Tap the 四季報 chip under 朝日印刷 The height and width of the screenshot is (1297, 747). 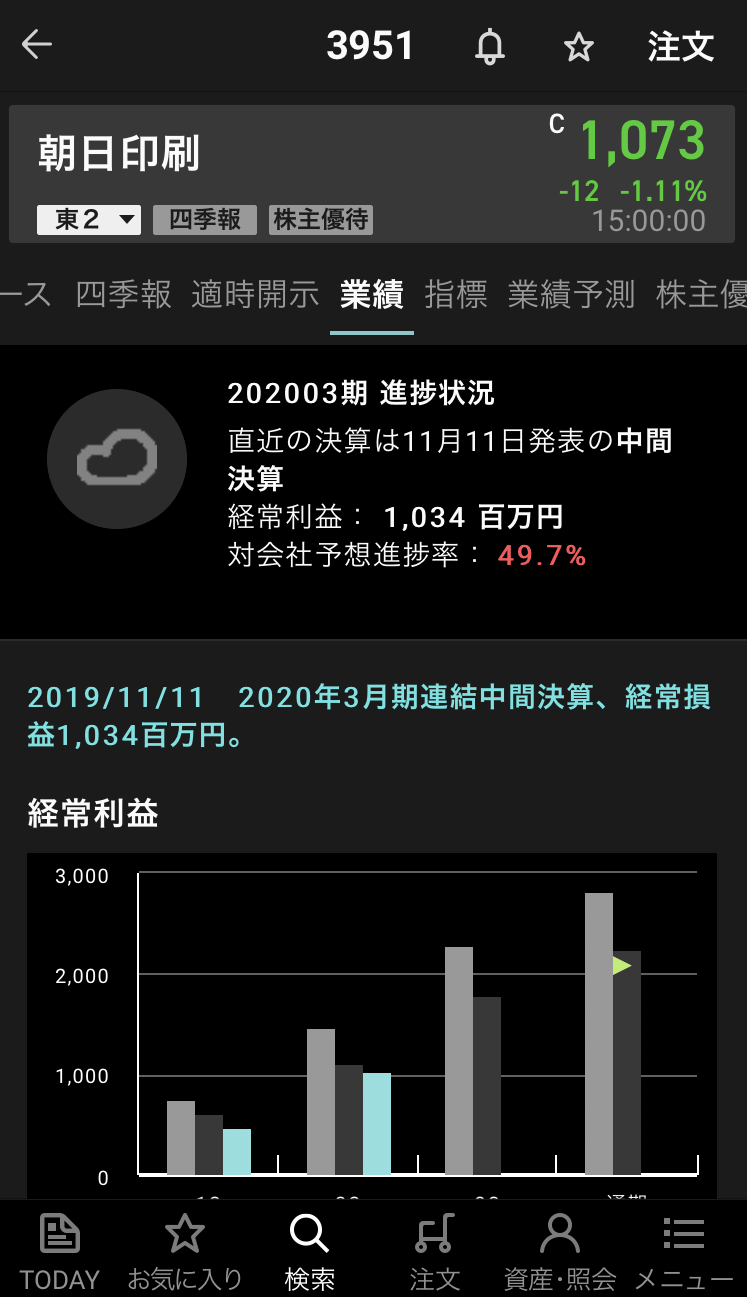coord(205,220)
